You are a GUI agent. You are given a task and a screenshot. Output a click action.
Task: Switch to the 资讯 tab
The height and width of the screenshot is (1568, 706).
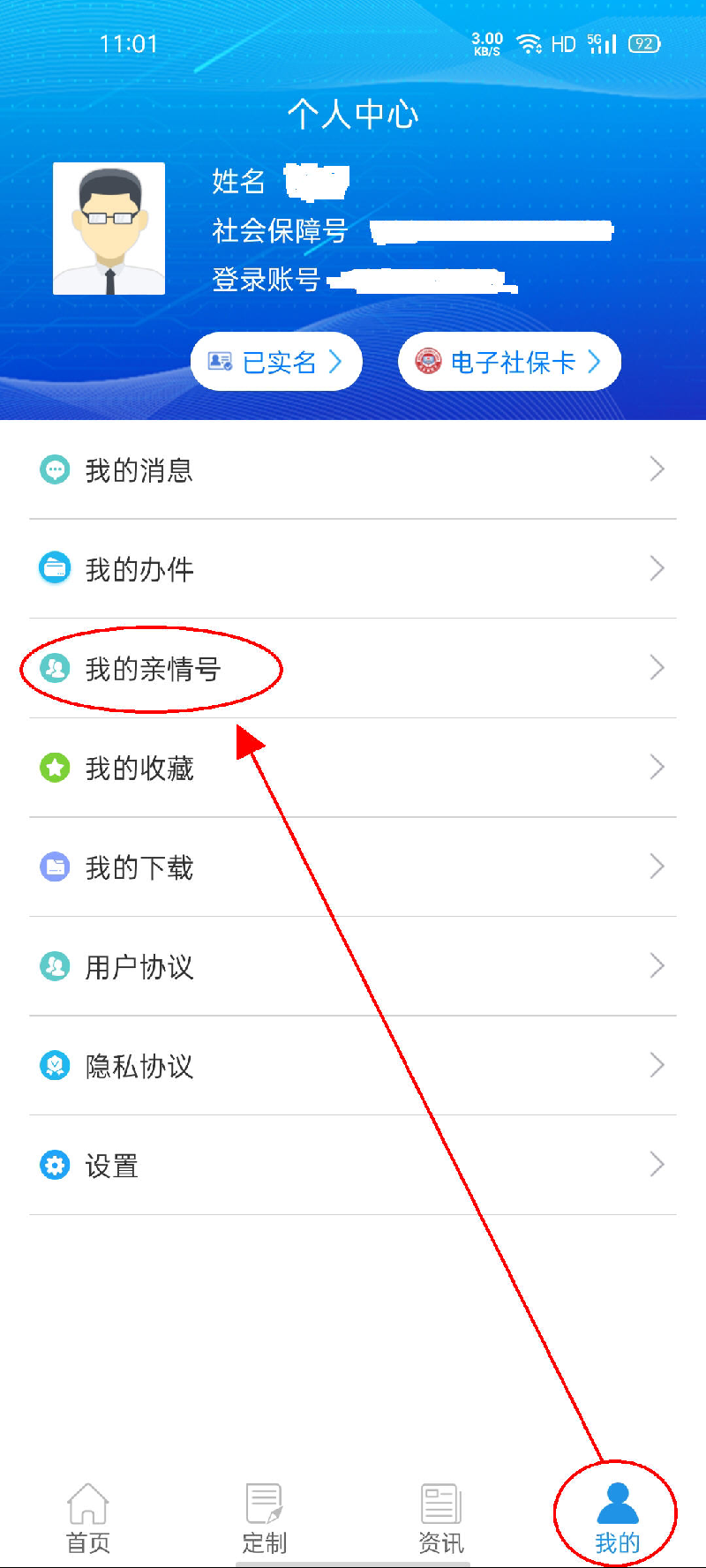click(441, 1518)
